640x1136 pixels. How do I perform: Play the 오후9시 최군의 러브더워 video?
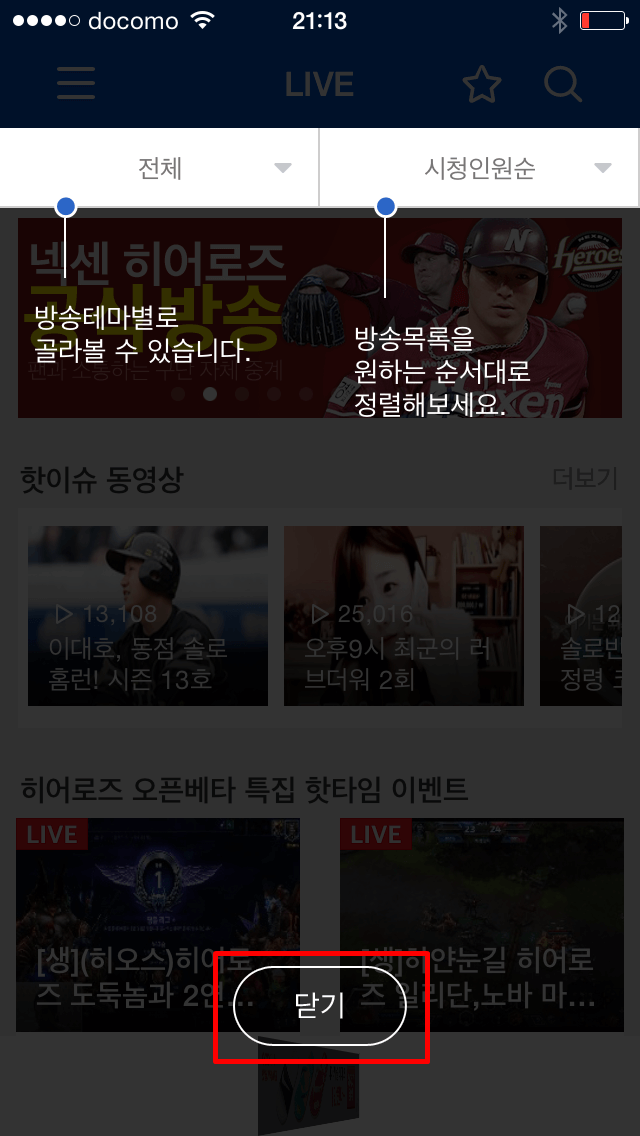(404, 615)
